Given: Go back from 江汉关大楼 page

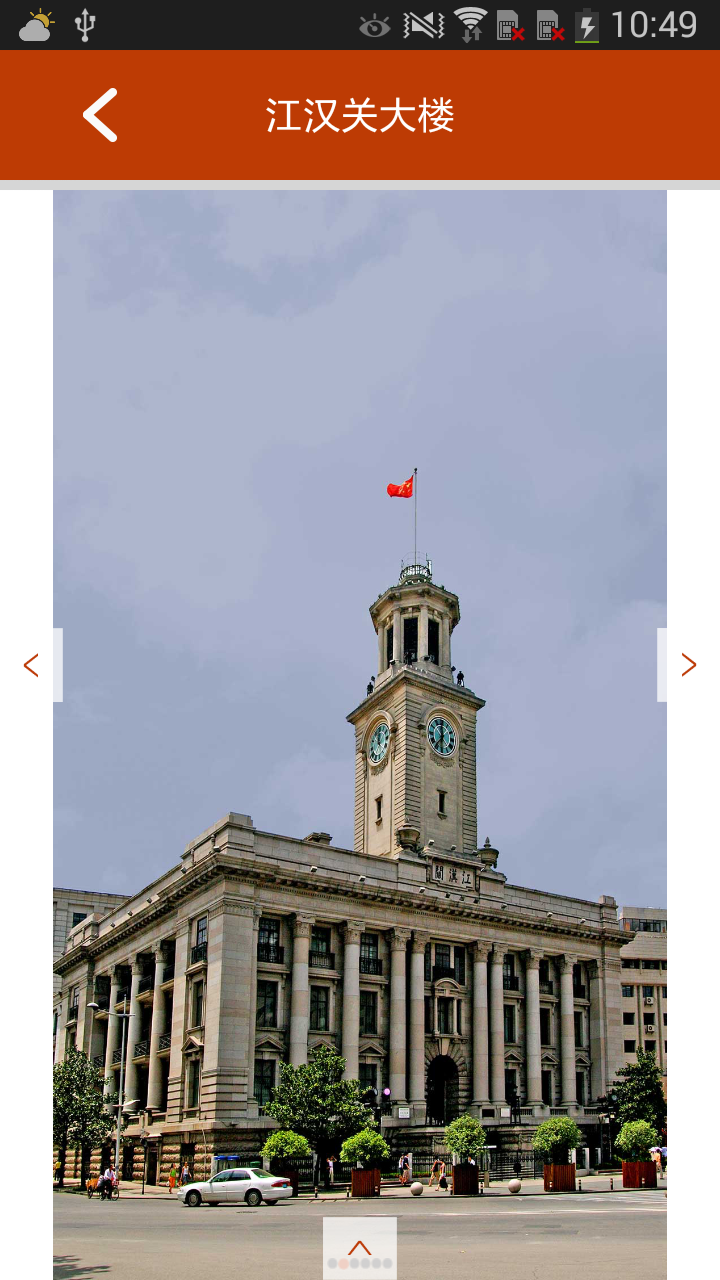Looking at the screenshot, I should click(x=100, y=115).
